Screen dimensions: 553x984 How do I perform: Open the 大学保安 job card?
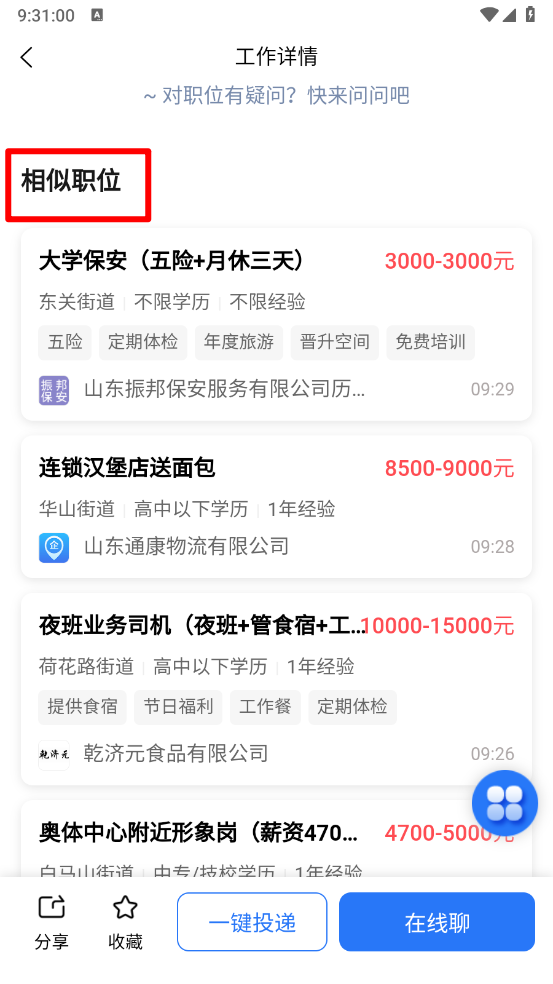coord(276,324)
